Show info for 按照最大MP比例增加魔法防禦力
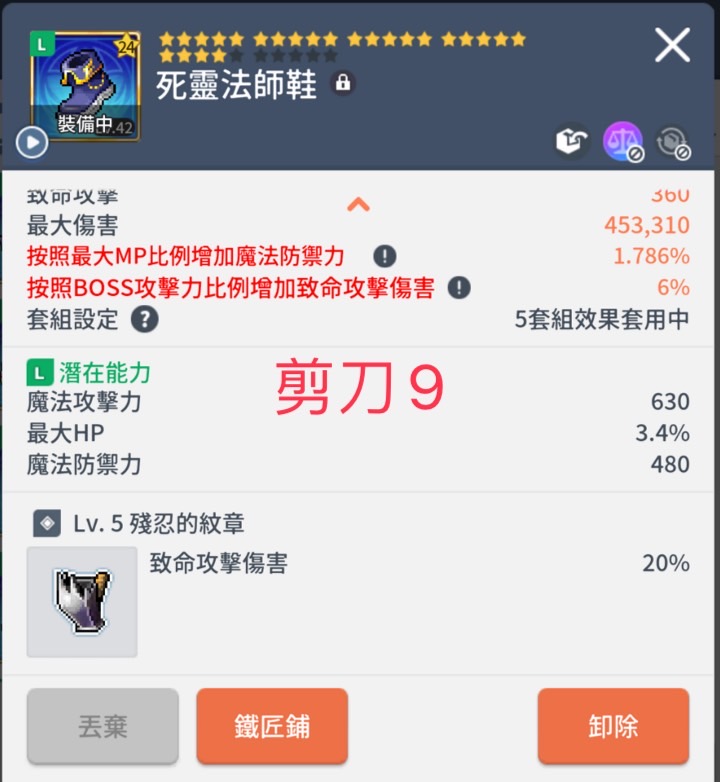This screenshot has width=720, height=782. point(384,256)
